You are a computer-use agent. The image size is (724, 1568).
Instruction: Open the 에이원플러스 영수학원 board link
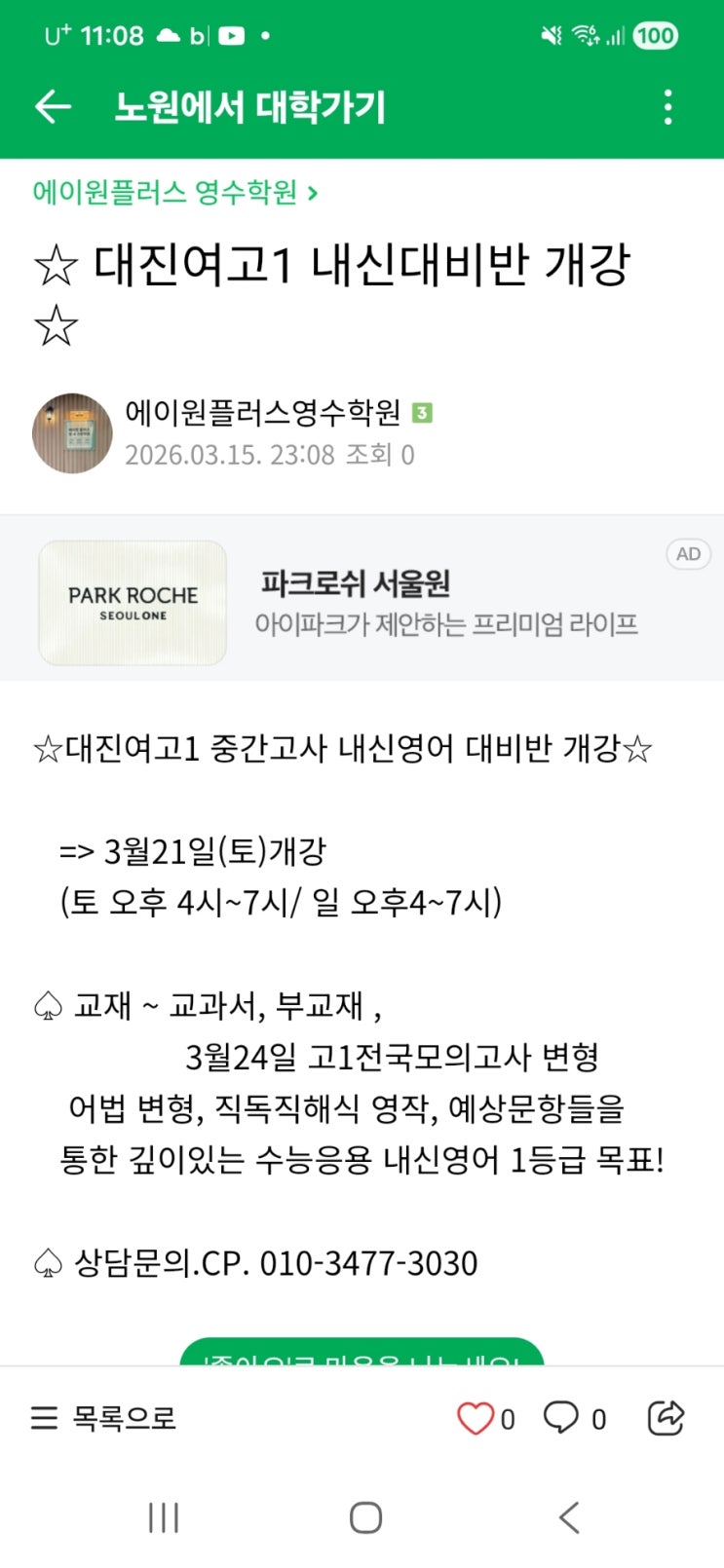pos(175,192)
